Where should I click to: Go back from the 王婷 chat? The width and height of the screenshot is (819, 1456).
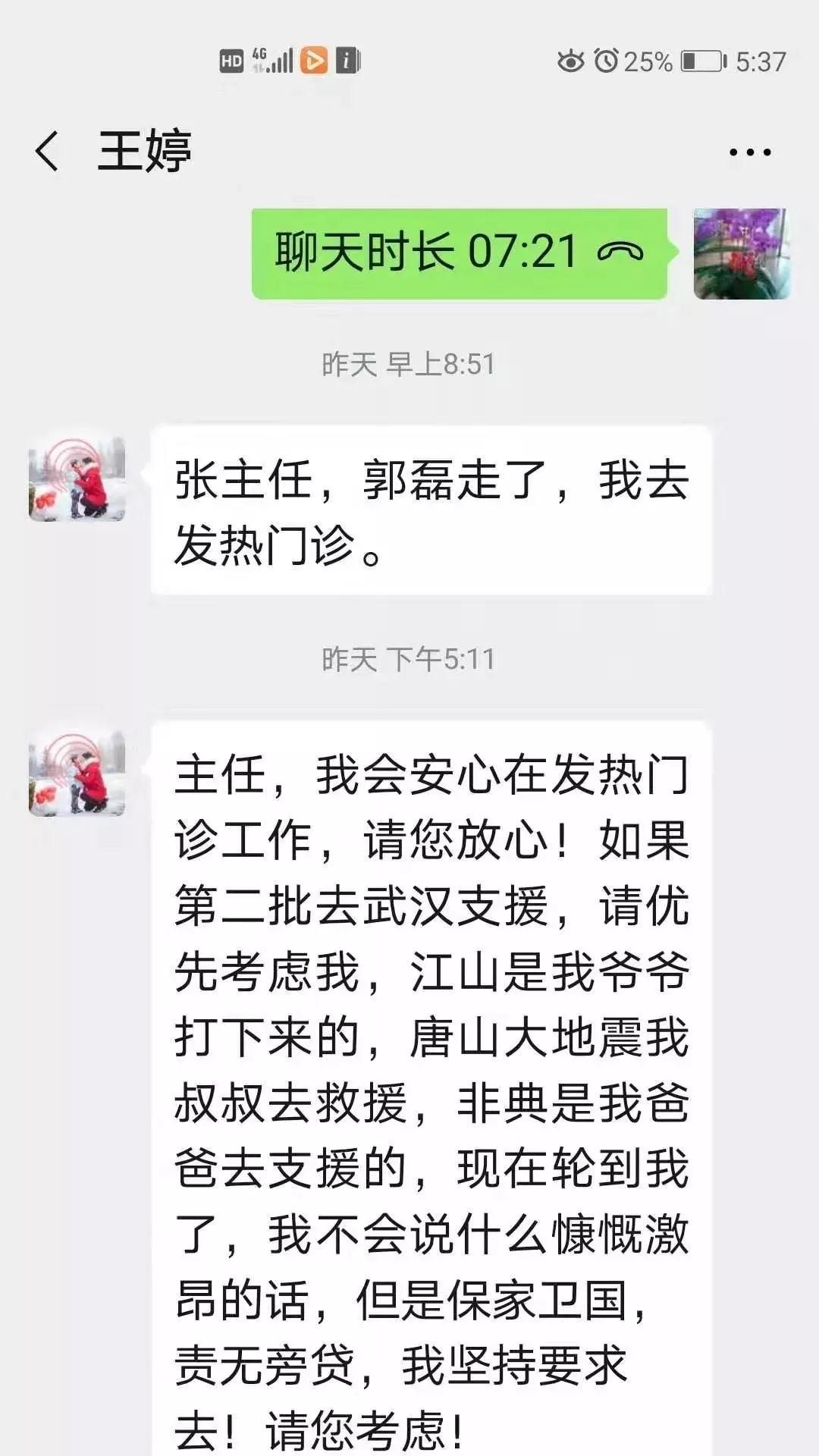(x=47, y=151)
